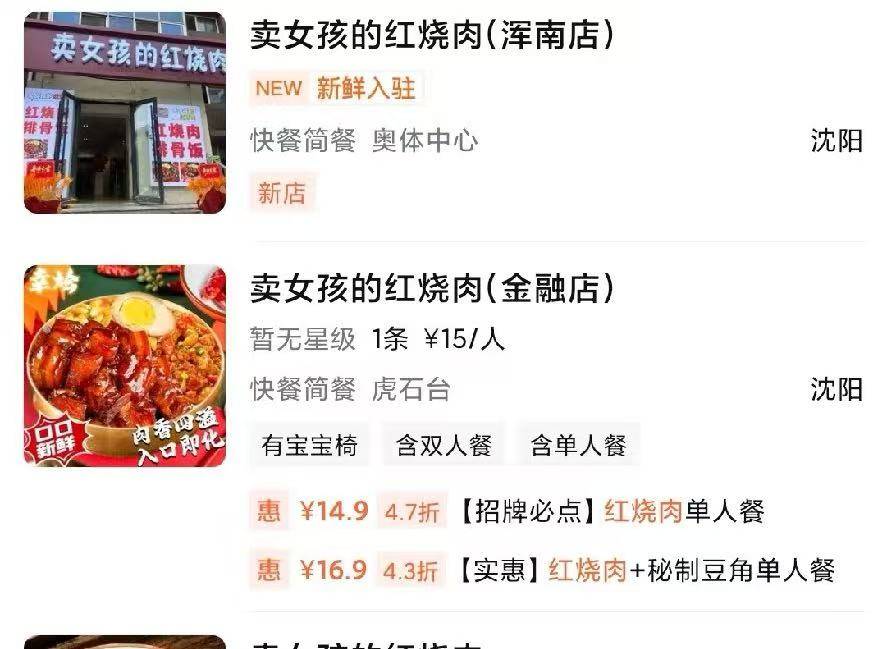Open 卖女孩的红烧肉(金融店) listing

click(x=431, y=289)
